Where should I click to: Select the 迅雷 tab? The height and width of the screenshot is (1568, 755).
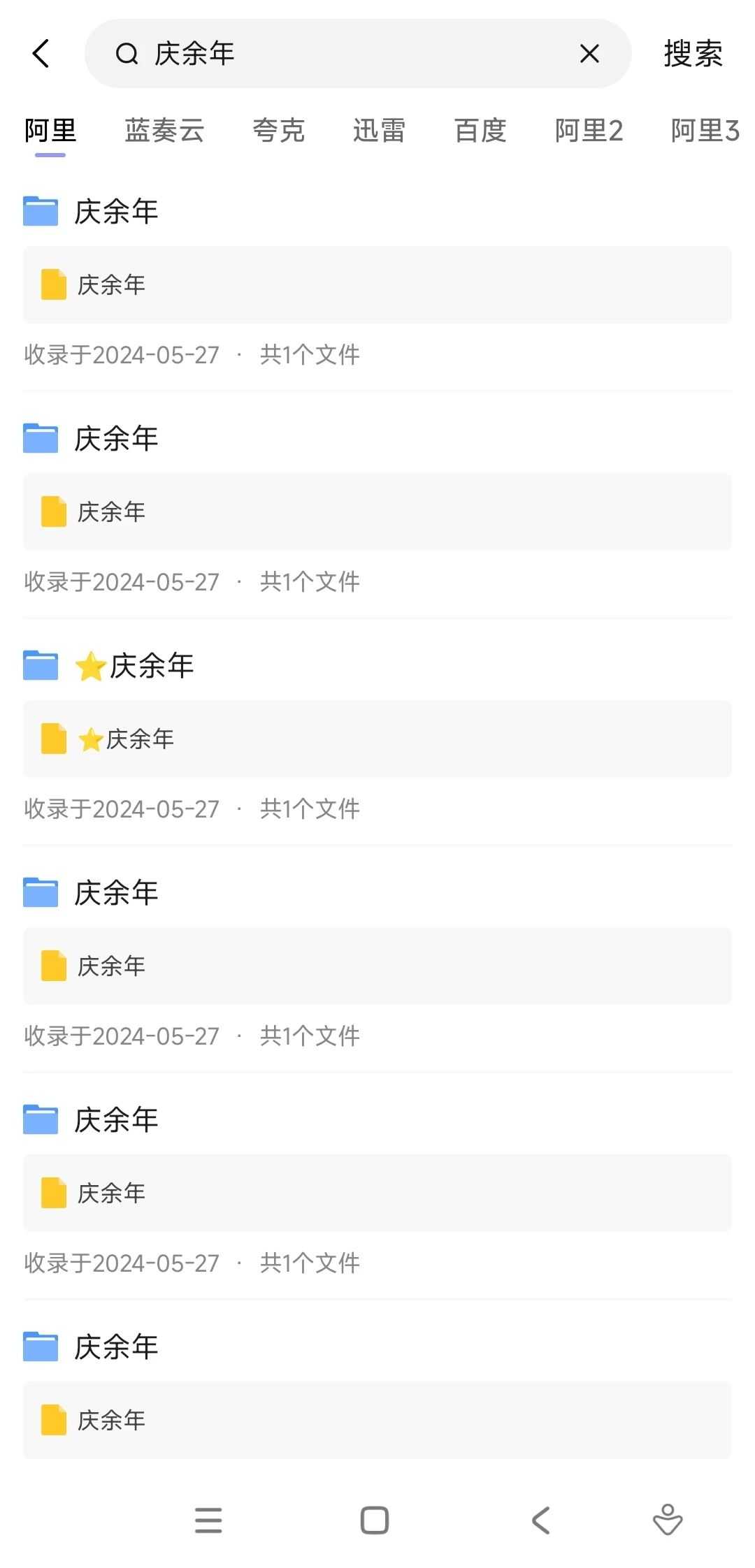379,131
